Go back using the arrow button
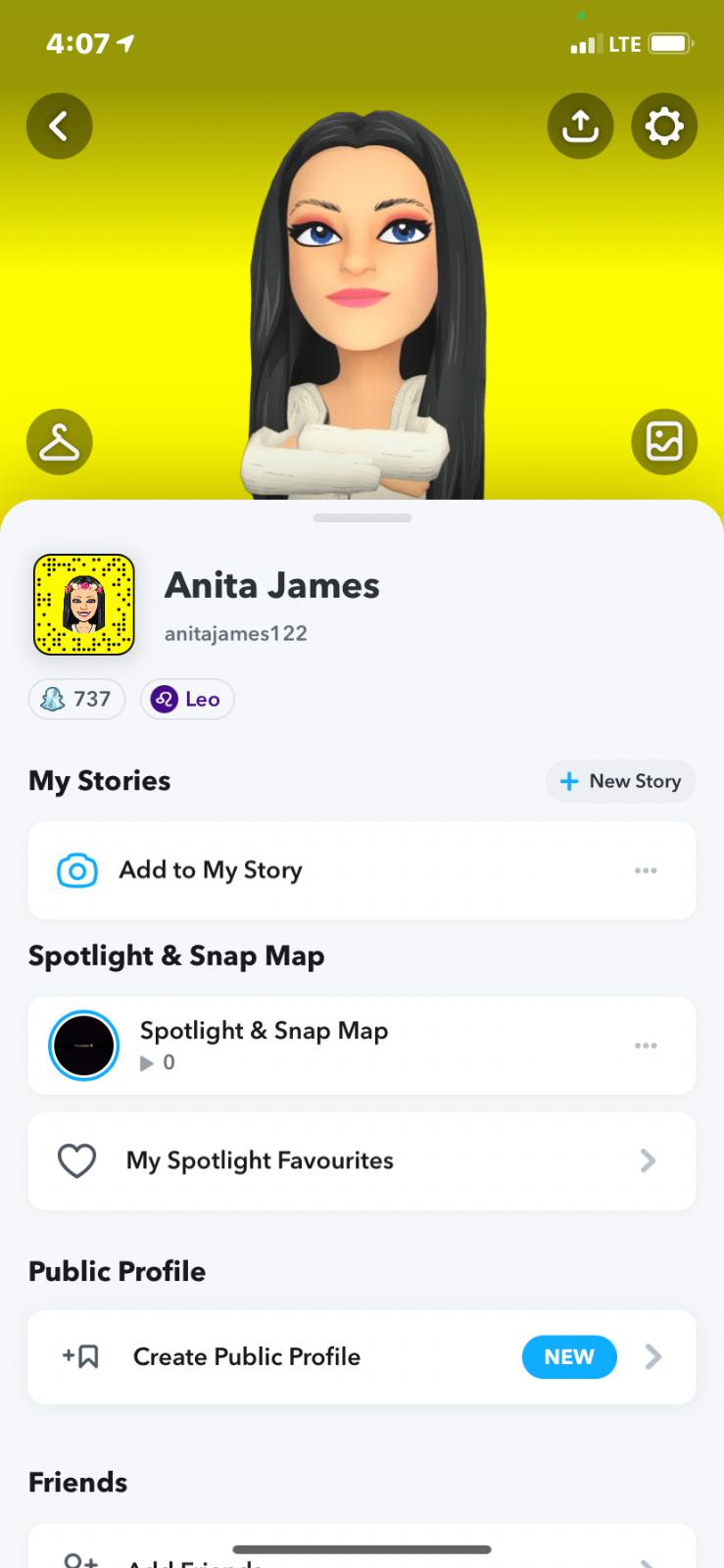The height and width of the screenshot is (1568, 724). (x=59, y=125)
